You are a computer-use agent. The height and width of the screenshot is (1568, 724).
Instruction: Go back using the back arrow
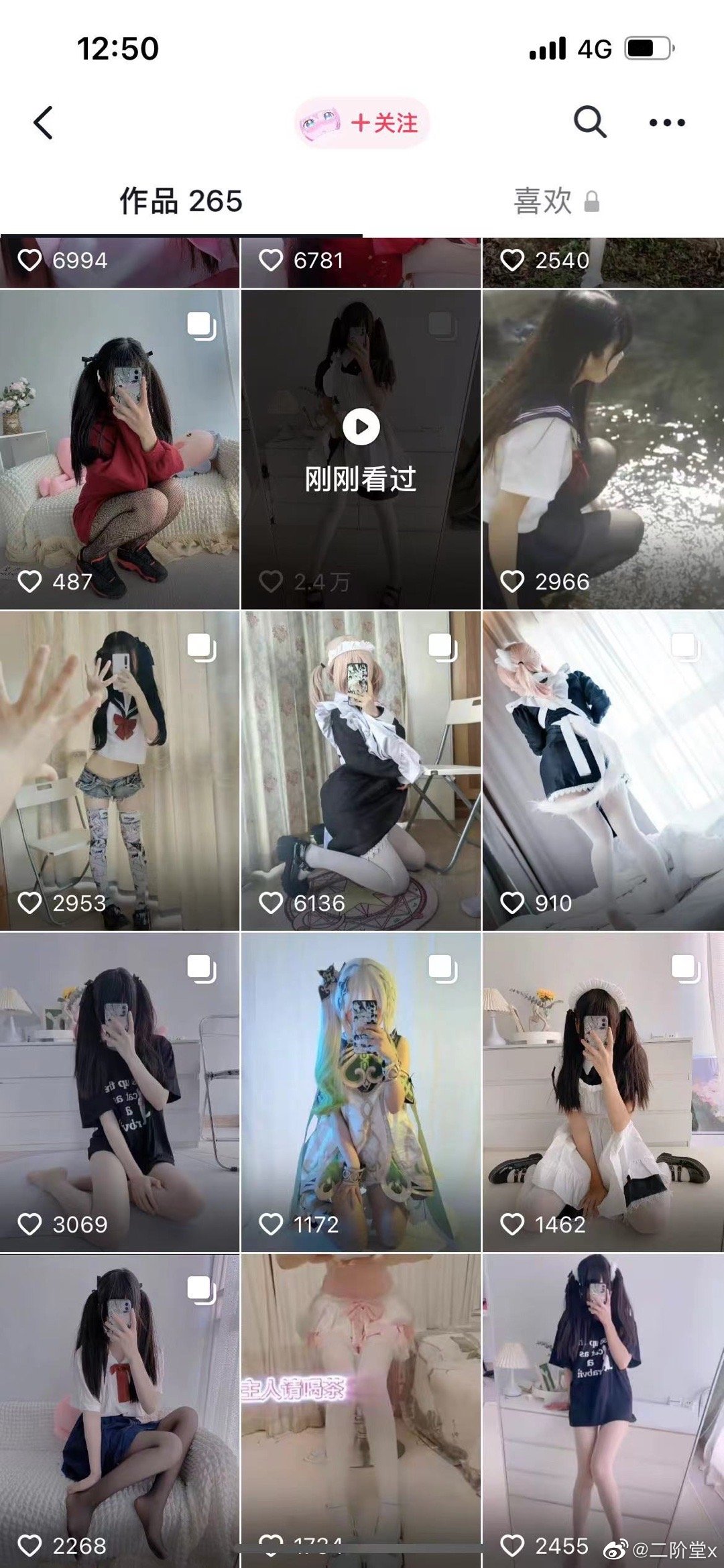click(44, 123)
